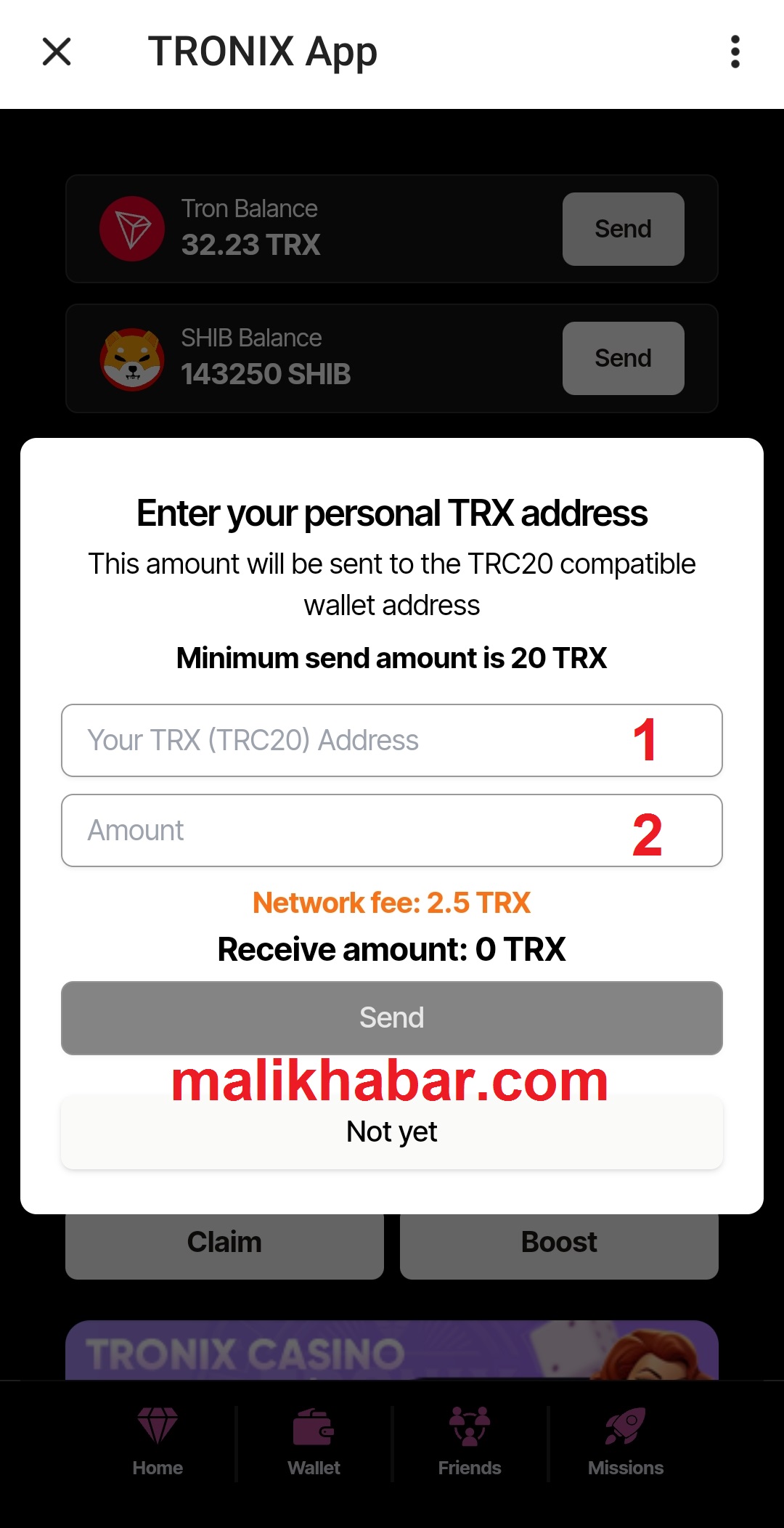Open the TRONIX CASINO banner
The width and height of the screenshot is (784, 1528).
pyautogui.click(x=391, y=1352)
